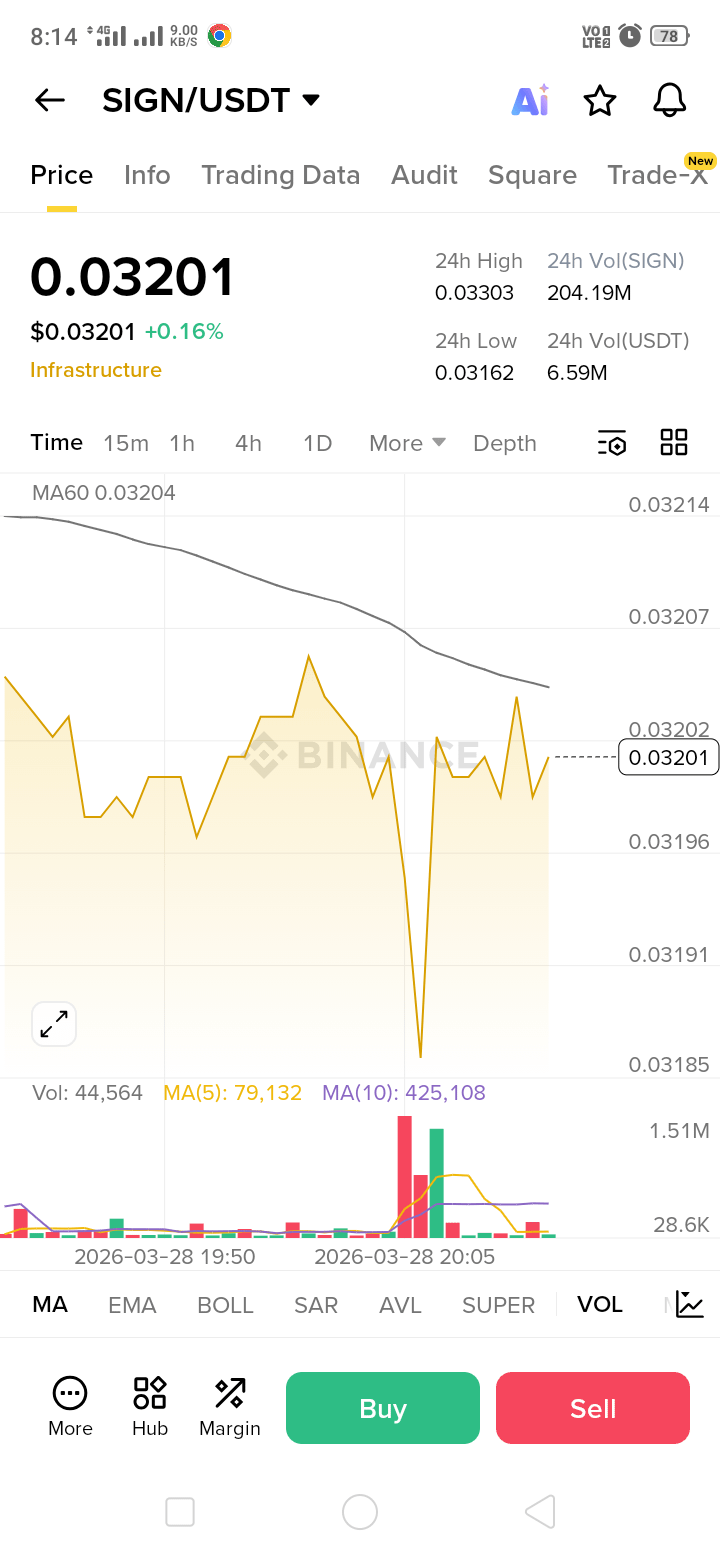Switch to the Info tab
Image resolution: width=720 pixels, height=1560 pixels.
coord(147,175)
